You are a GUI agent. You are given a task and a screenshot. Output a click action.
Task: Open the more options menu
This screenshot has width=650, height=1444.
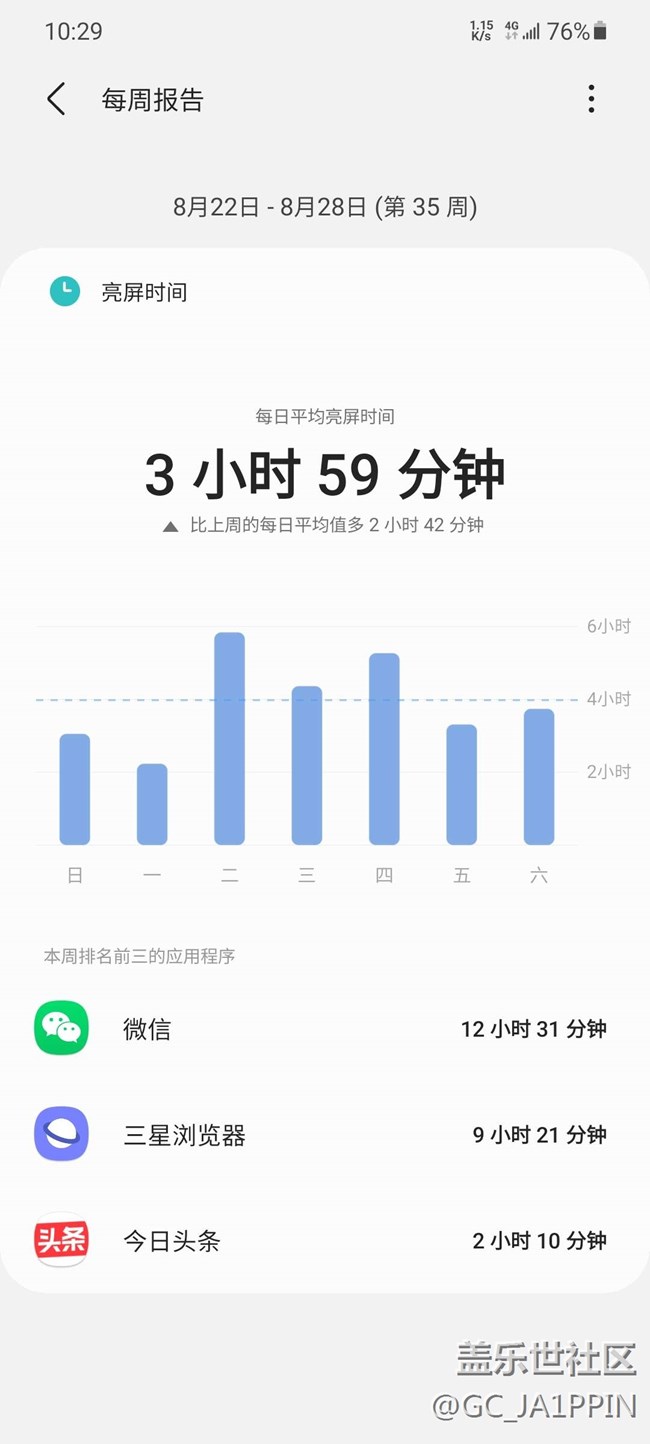pos(591,99)
